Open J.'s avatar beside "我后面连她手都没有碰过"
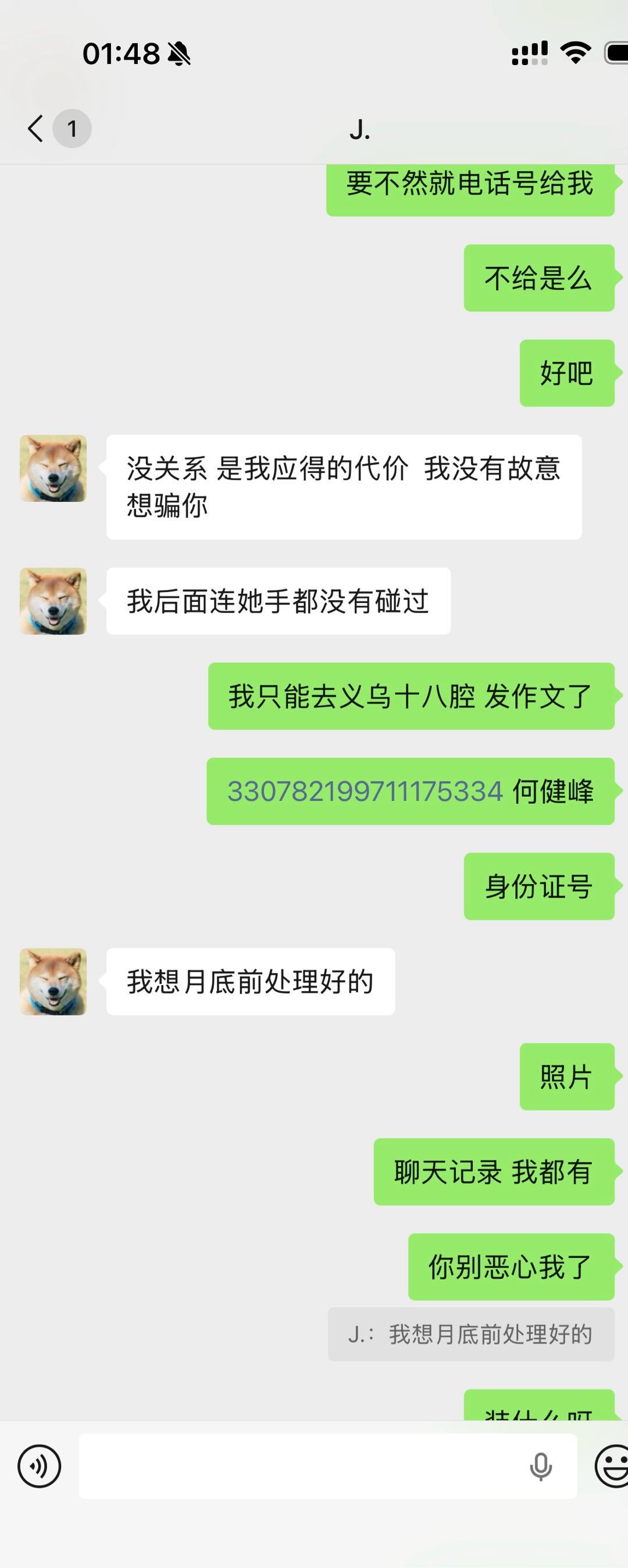628x1568 pixels. tap(53, 601)
